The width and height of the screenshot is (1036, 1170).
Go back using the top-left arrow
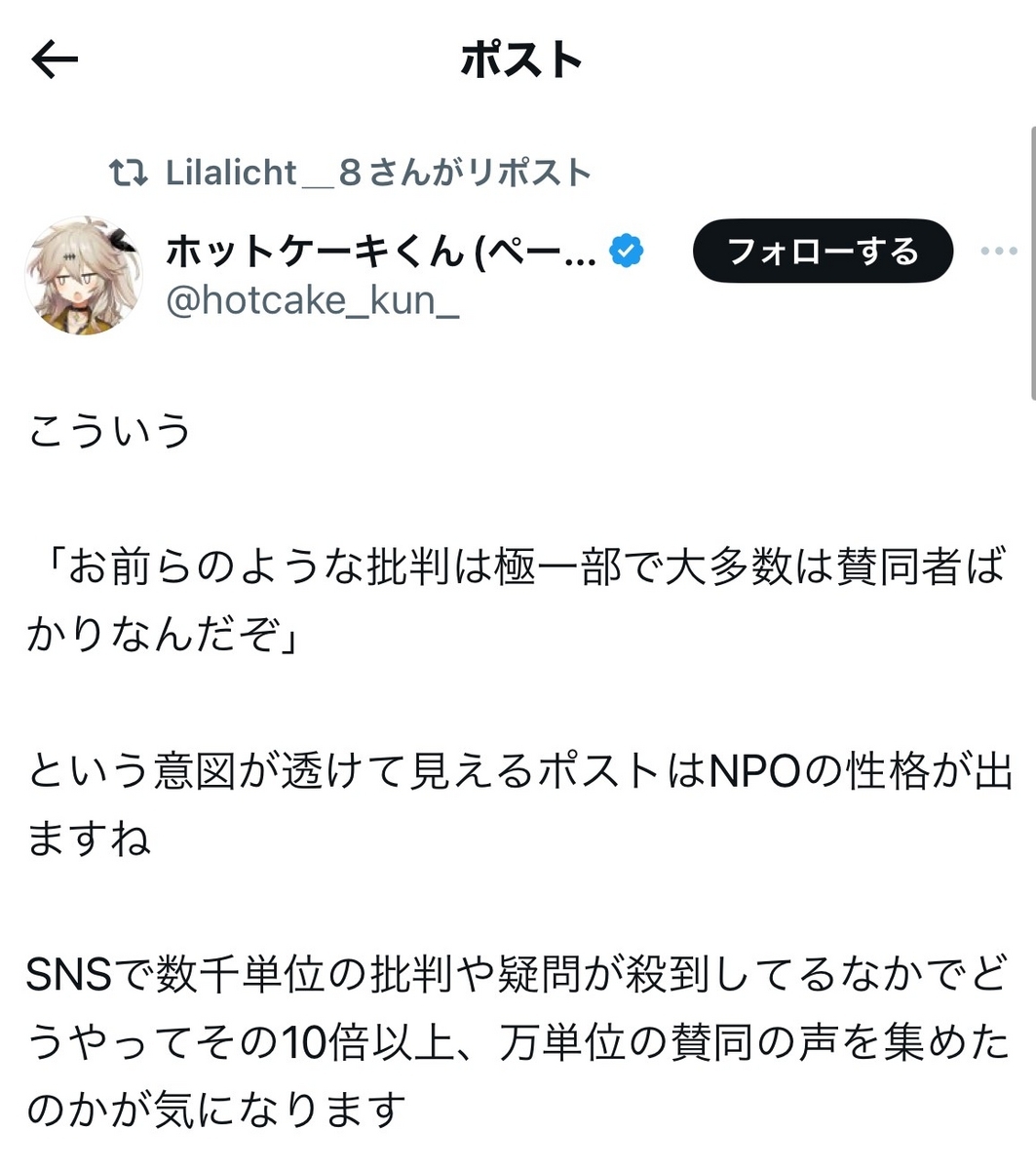coord(55,60)
